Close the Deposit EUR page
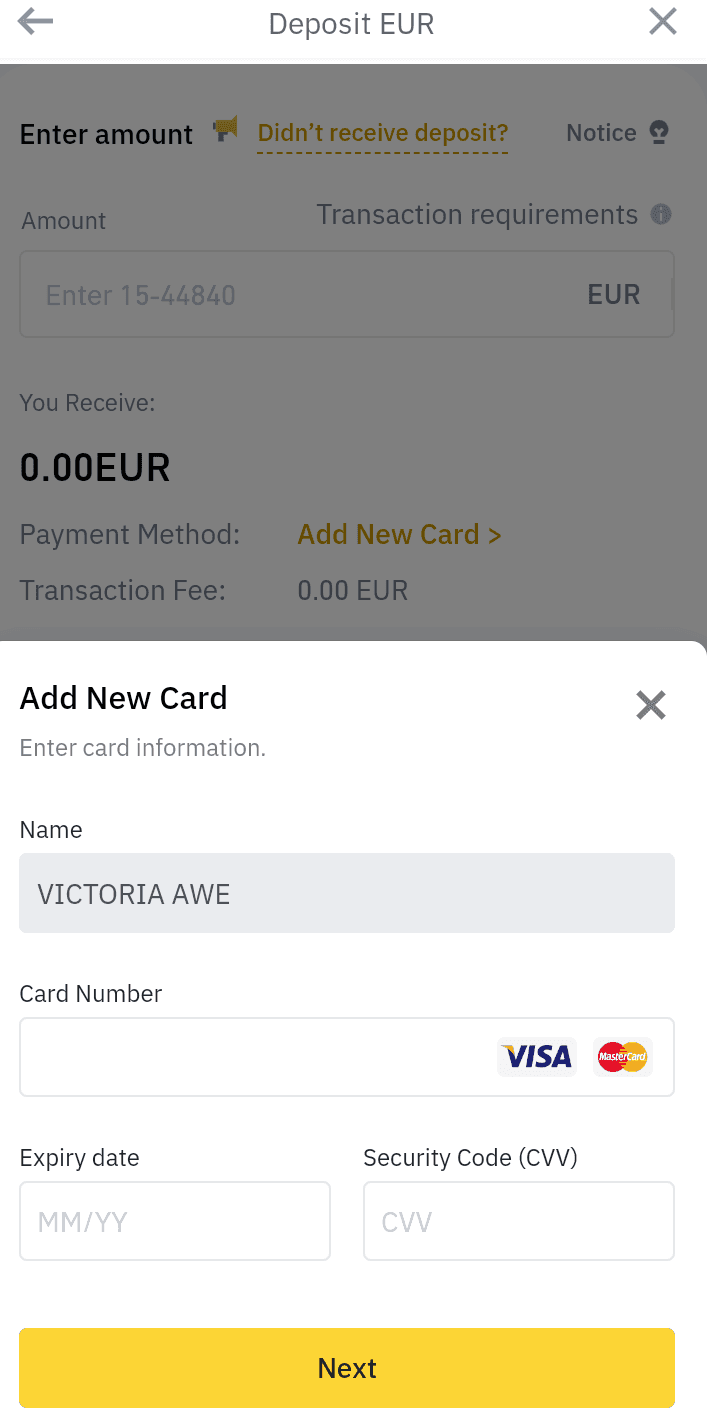This screenshot has height=1420, width=707. coord(663,22)
